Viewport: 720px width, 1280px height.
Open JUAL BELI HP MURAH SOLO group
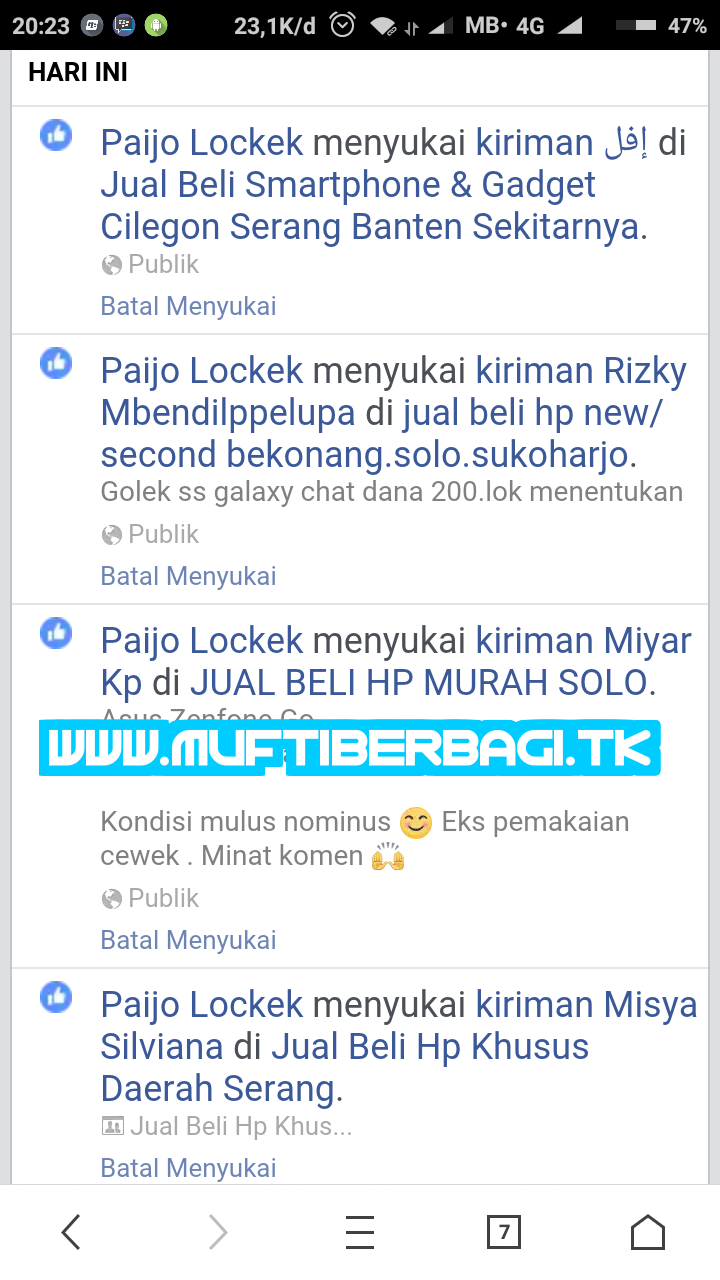coord(418,683)
